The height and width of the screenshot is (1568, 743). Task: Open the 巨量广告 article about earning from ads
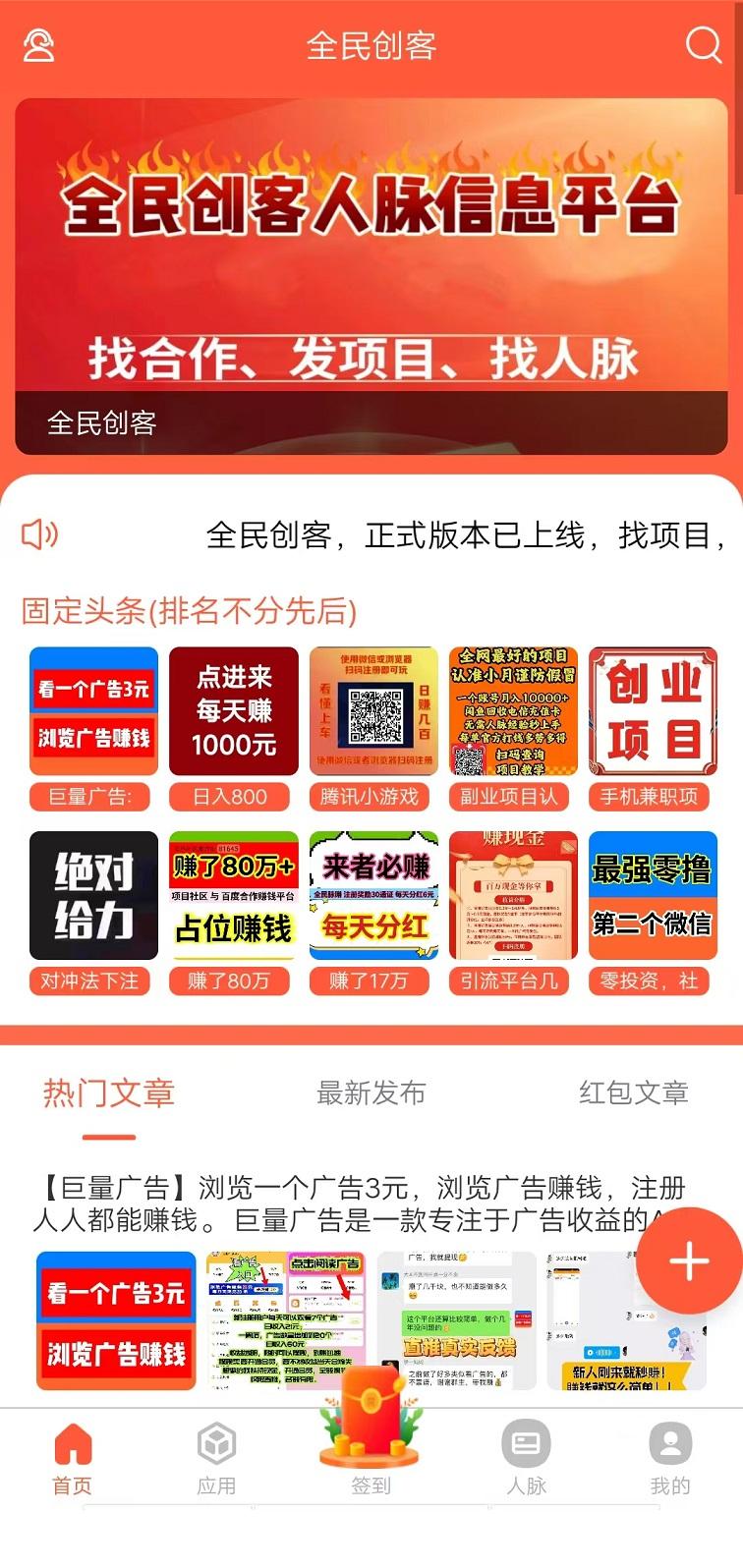coord(360,1204)
